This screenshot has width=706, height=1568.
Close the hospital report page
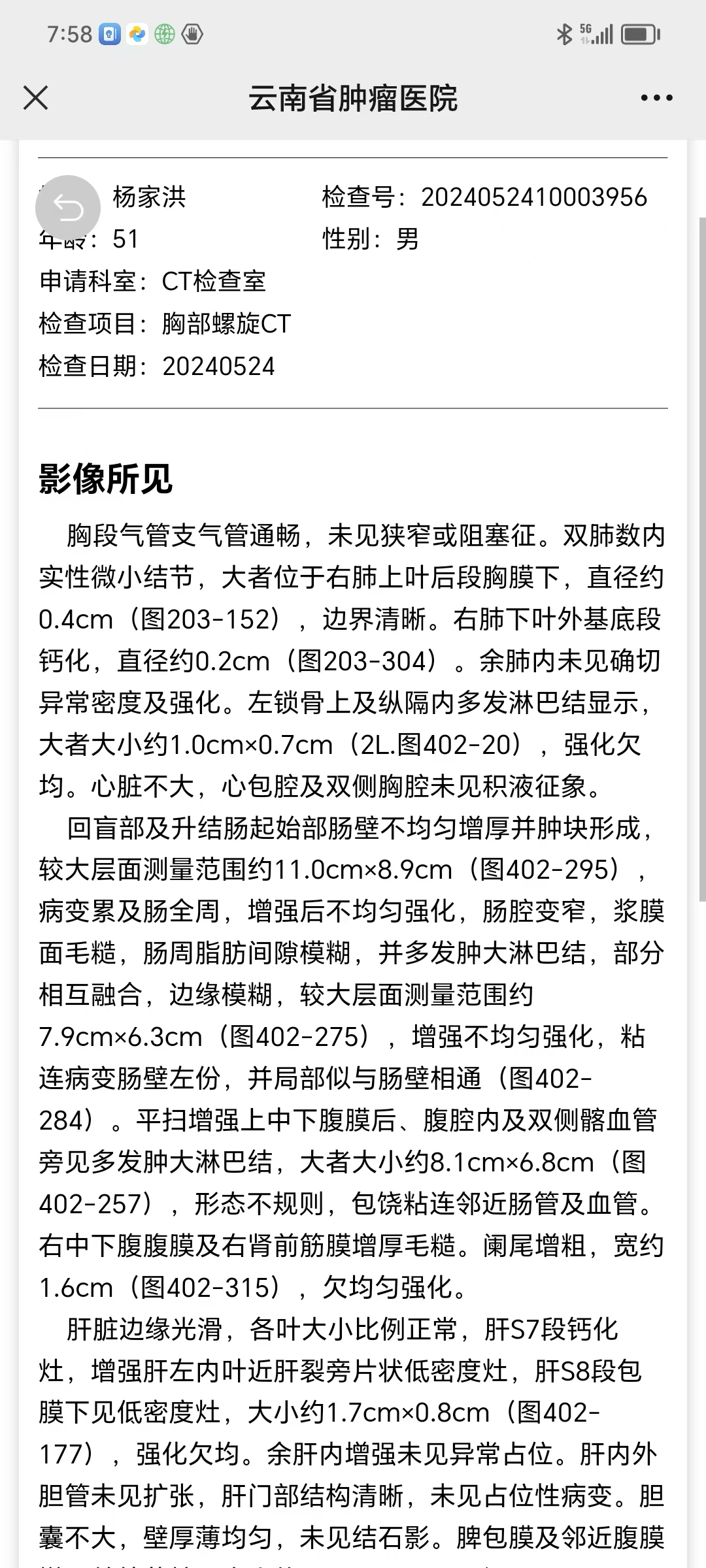pos(35,98)
